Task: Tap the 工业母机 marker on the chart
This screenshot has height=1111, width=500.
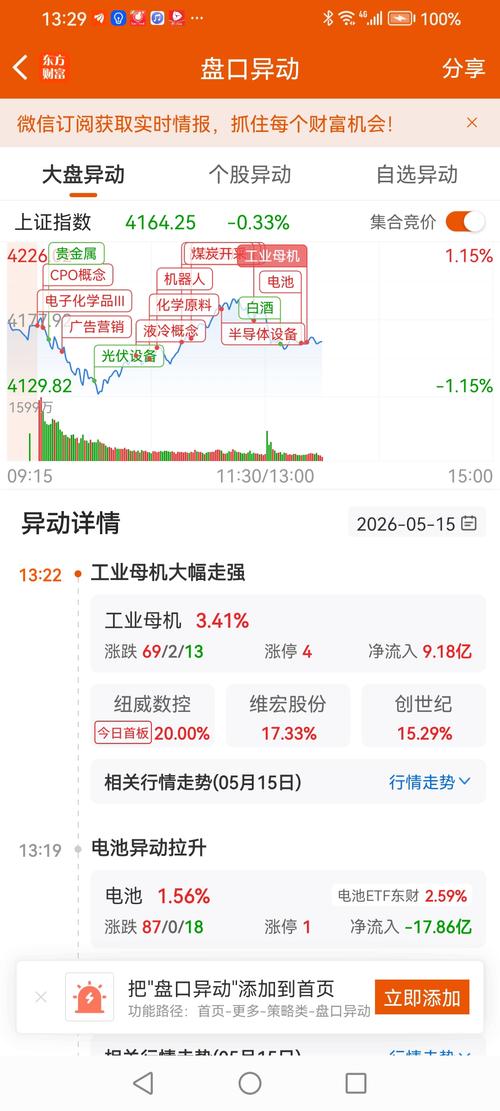Action: pyautogui.click(x=272, y=256)
